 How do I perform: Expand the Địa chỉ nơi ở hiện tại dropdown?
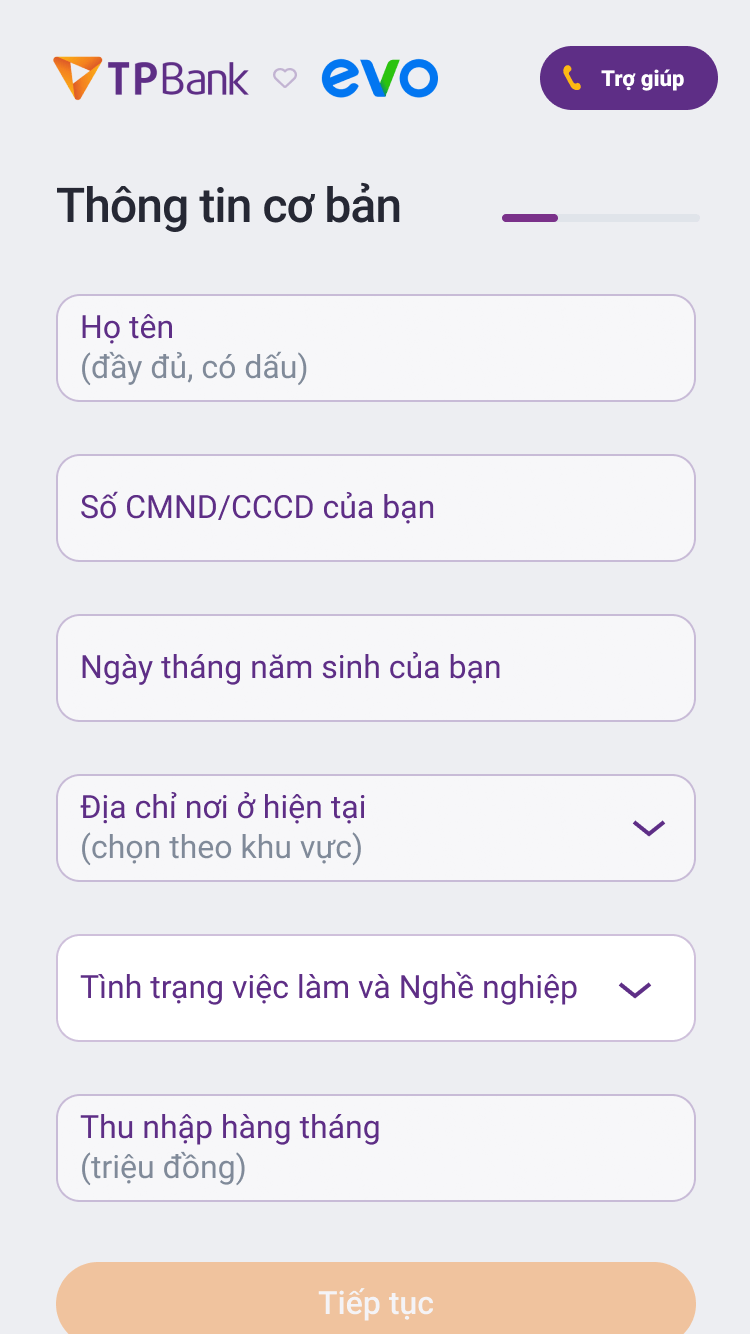tap(375, 828)
